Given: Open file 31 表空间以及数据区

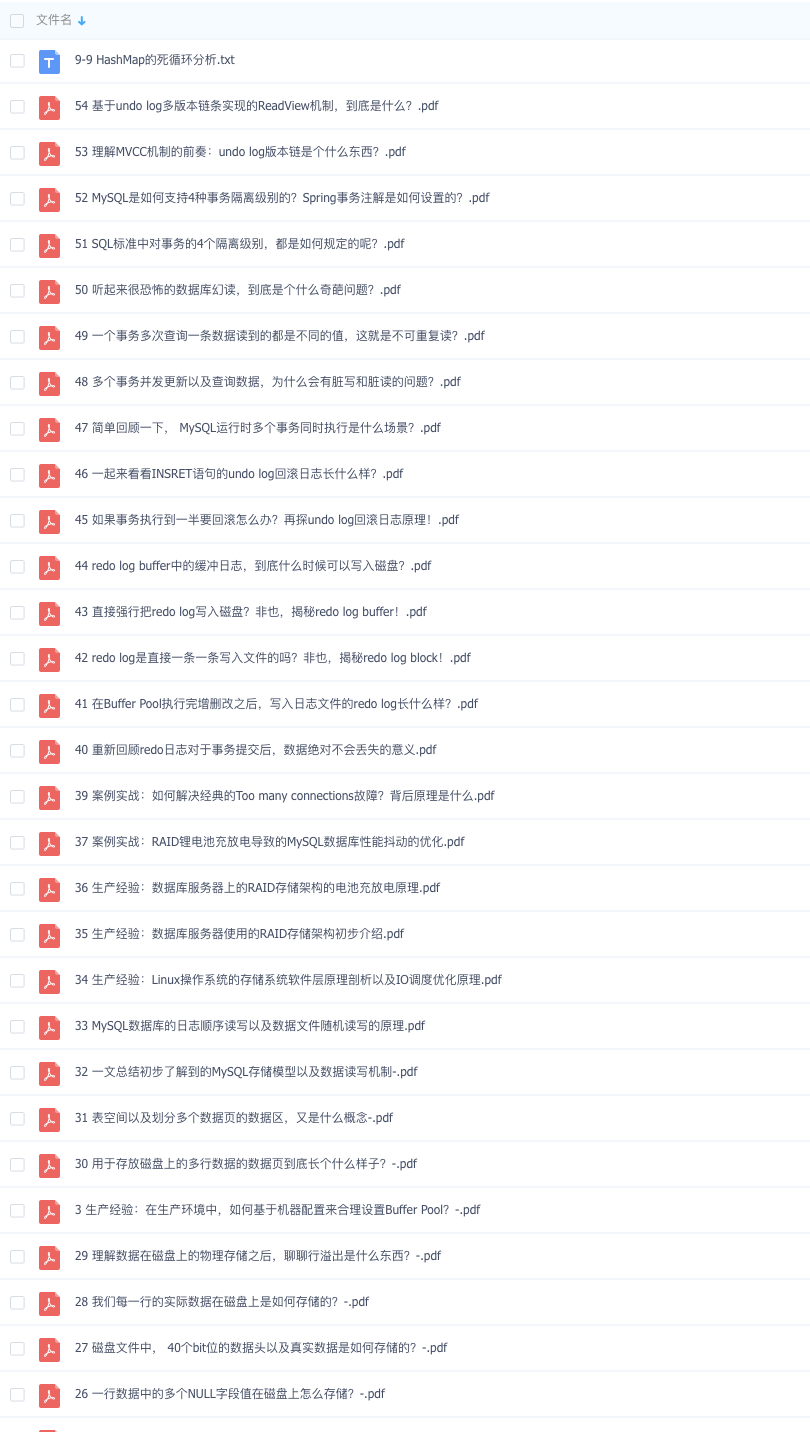Looking at the screenshot, I should (233, 1118).
